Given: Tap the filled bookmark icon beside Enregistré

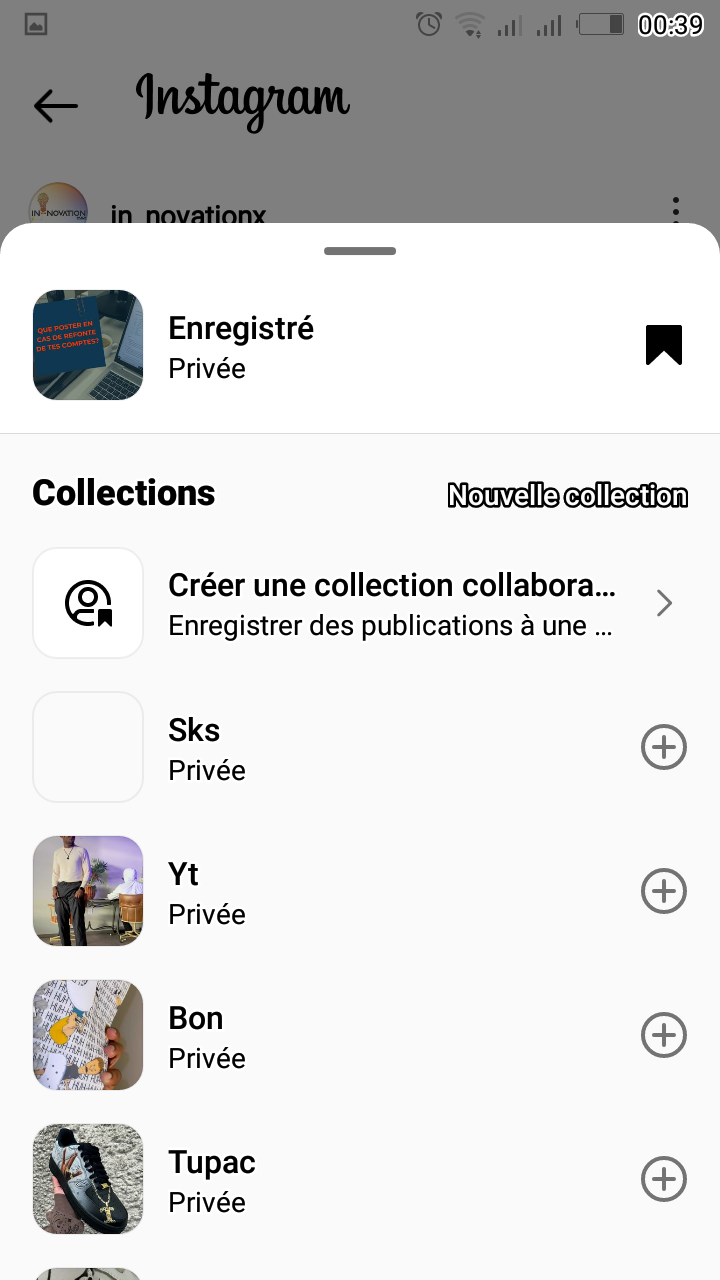Looking at the screenshot, I should pos(663,346).
